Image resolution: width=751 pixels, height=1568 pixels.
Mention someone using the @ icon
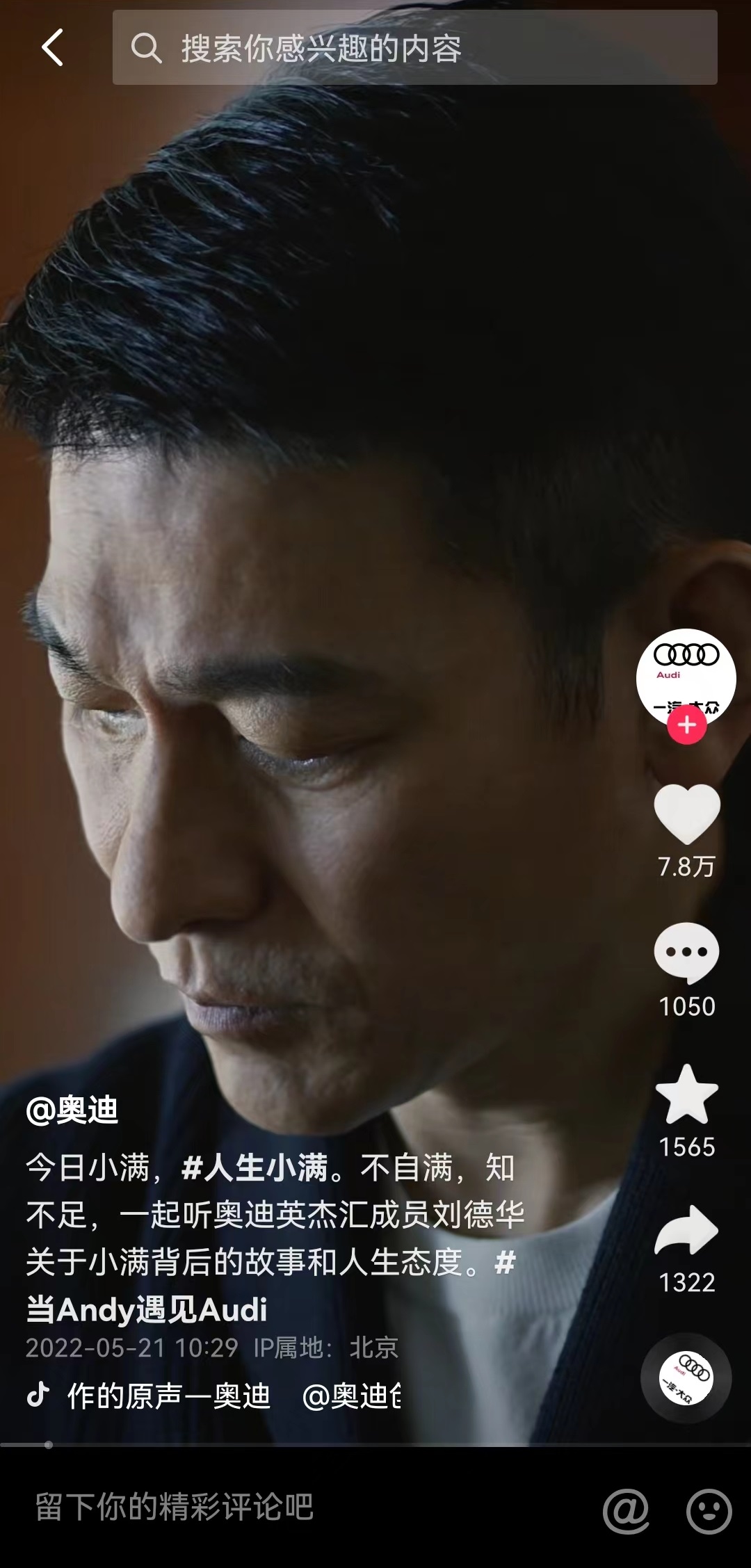point(626,1510)
